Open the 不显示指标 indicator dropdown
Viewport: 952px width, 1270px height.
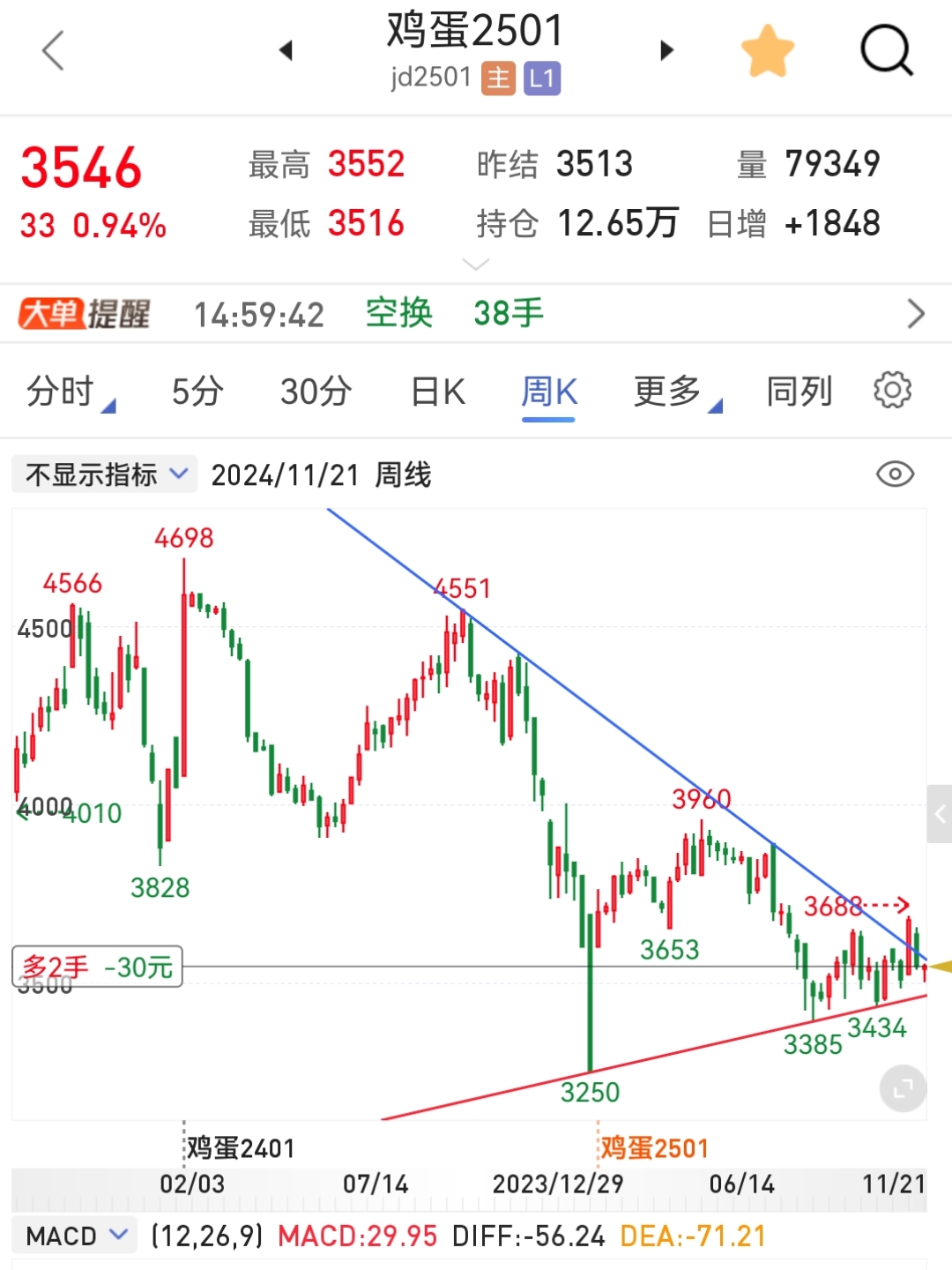pyautogui.click(x=106, y=474)
